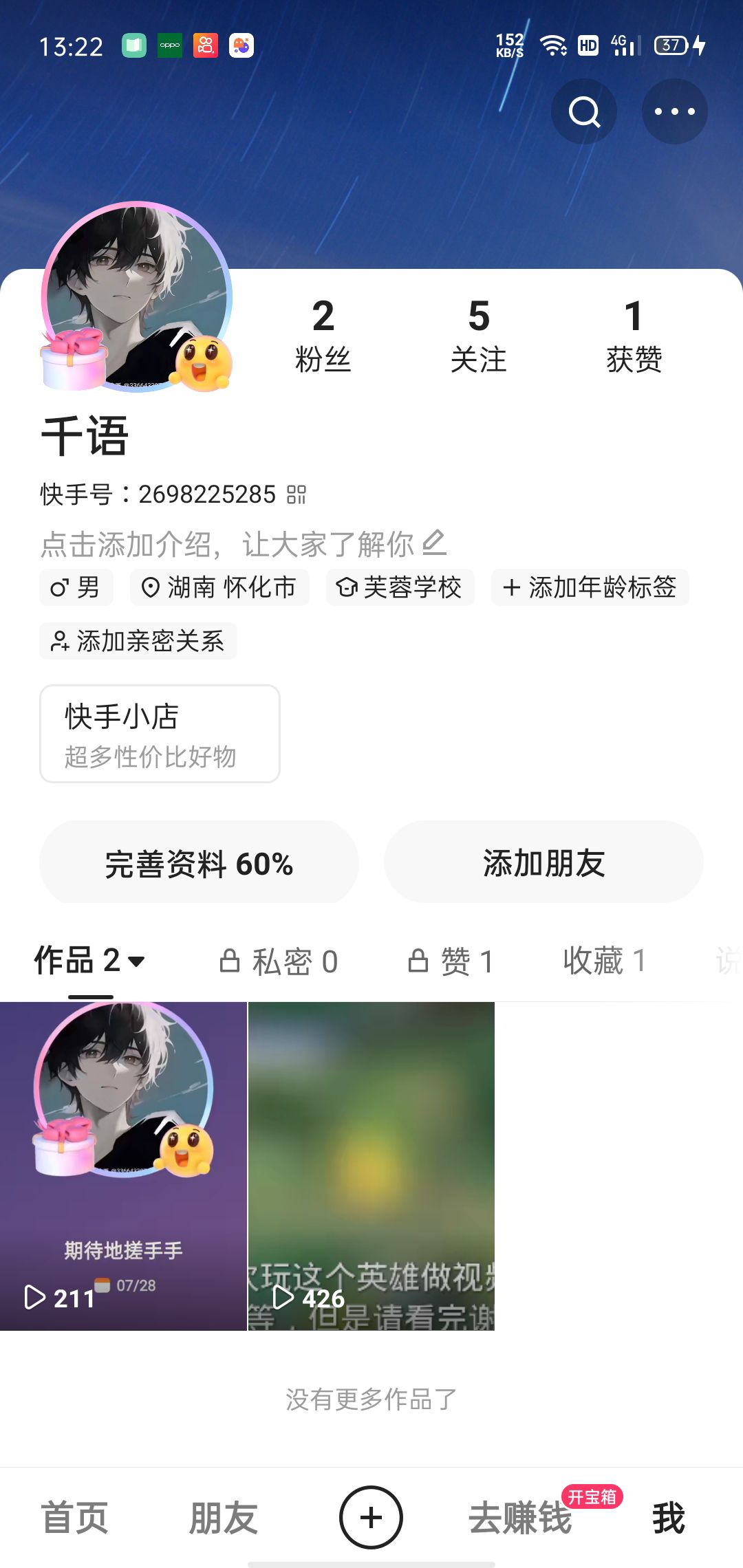Expand the 作品 2 dropdown tab
The image size is (743, 1568).
[90, 960]
